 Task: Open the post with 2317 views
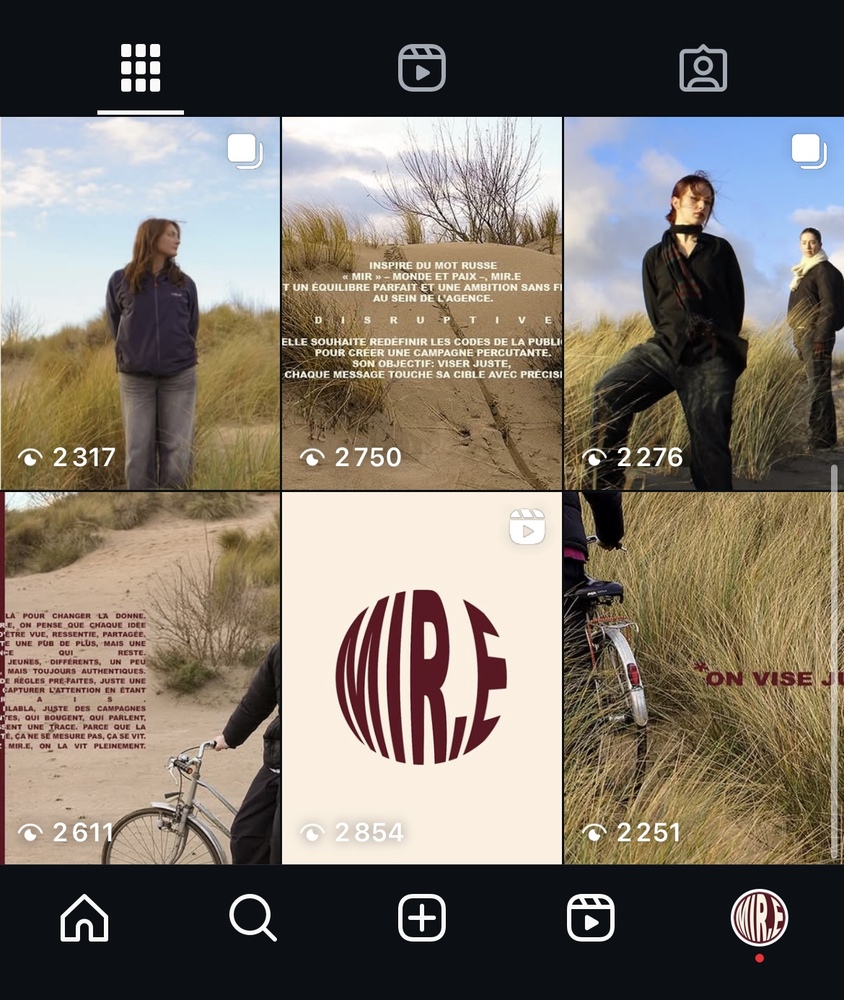point(140,303)
